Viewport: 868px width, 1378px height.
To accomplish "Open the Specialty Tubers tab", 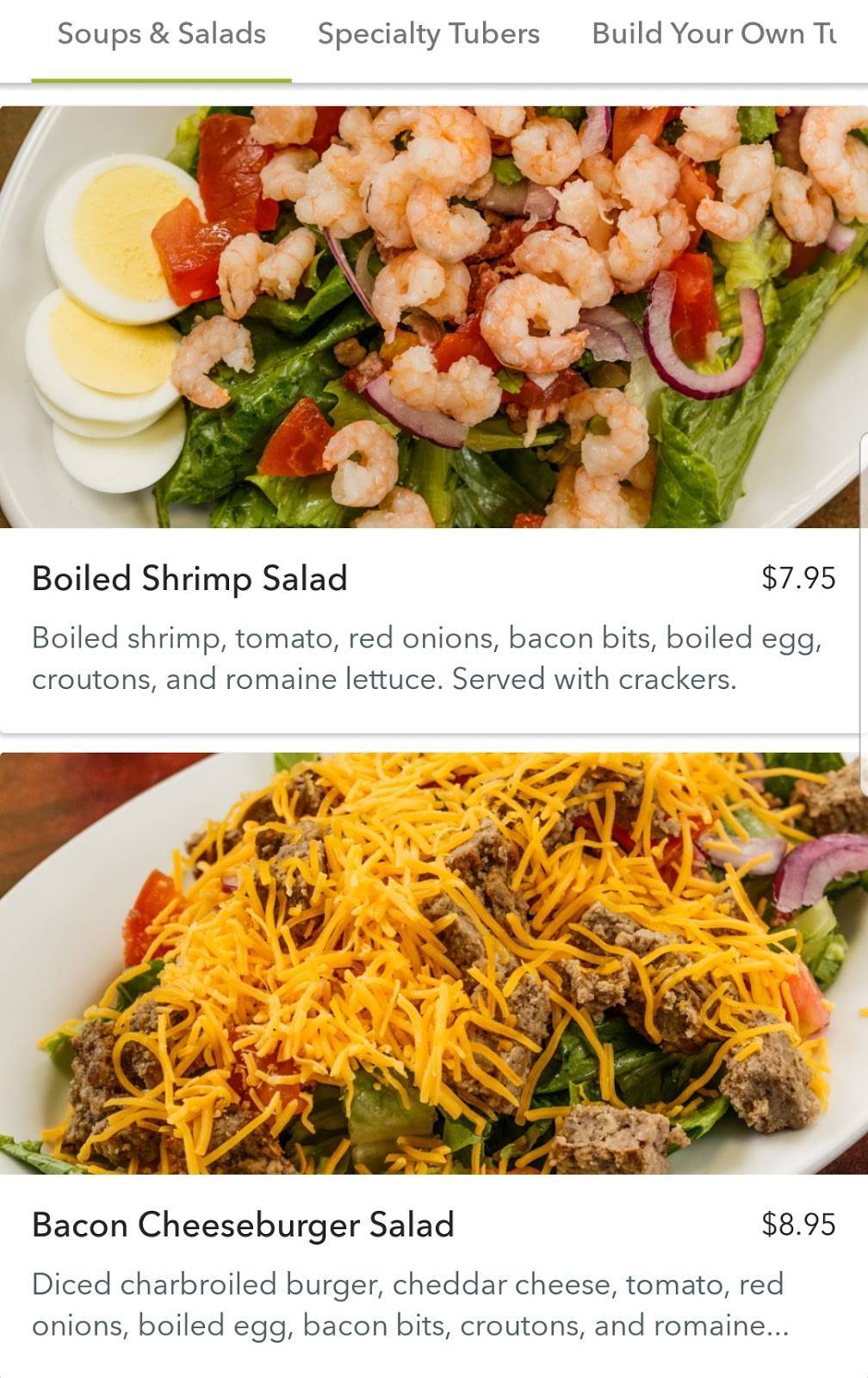I will 427,34.
